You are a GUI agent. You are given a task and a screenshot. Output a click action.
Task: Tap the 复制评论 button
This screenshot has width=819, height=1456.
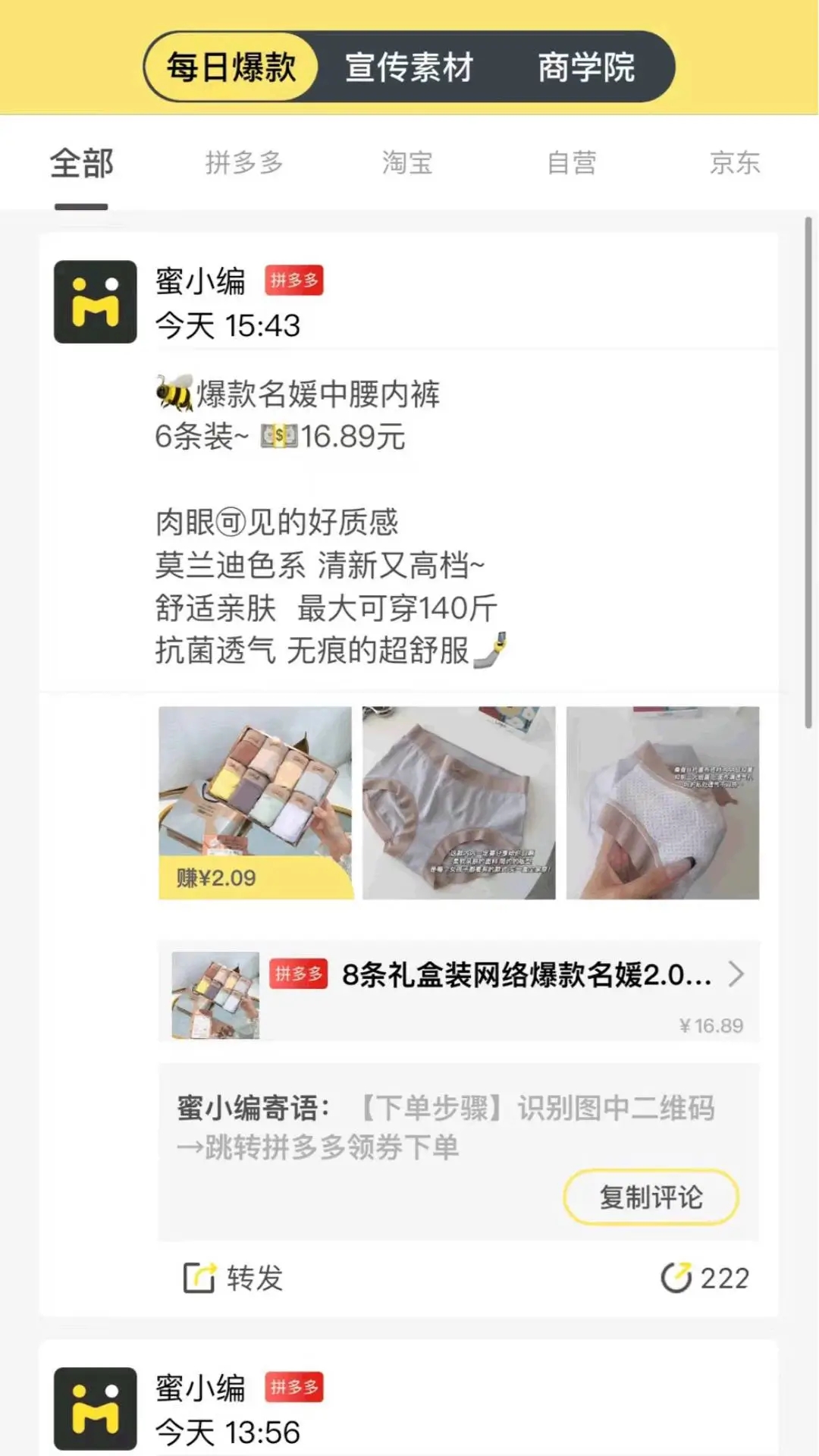coord(651,1197)
